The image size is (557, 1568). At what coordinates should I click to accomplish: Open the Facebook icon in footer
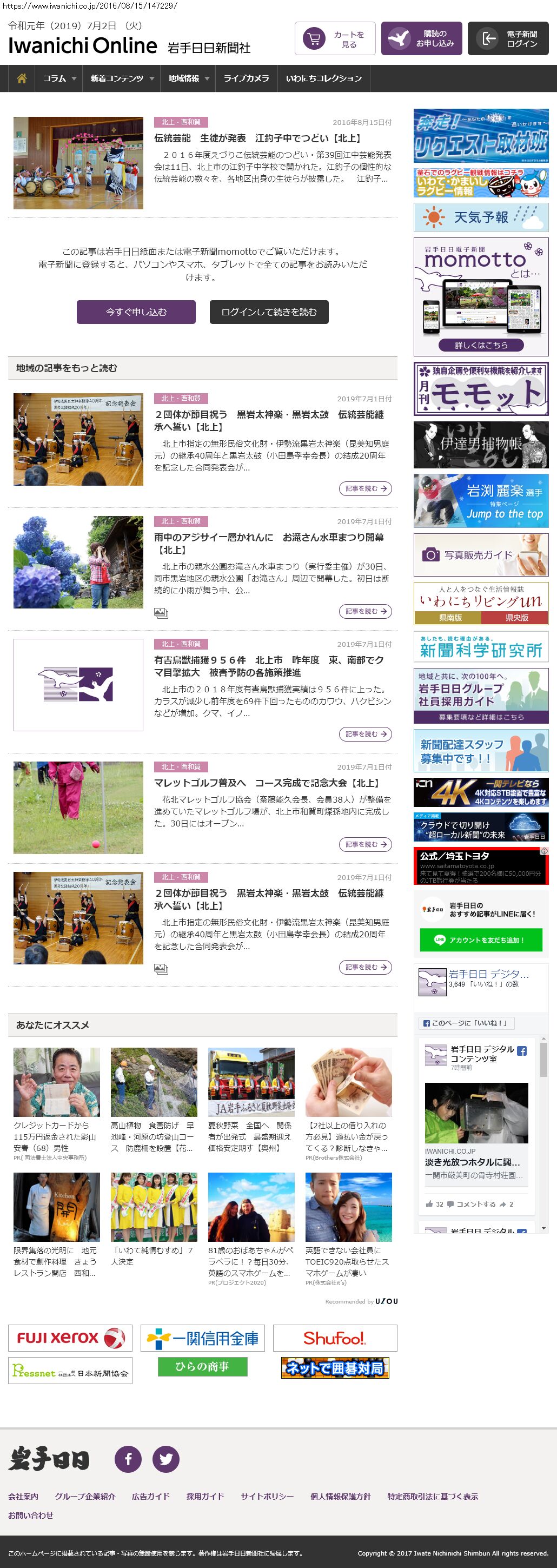(129, 1460)
